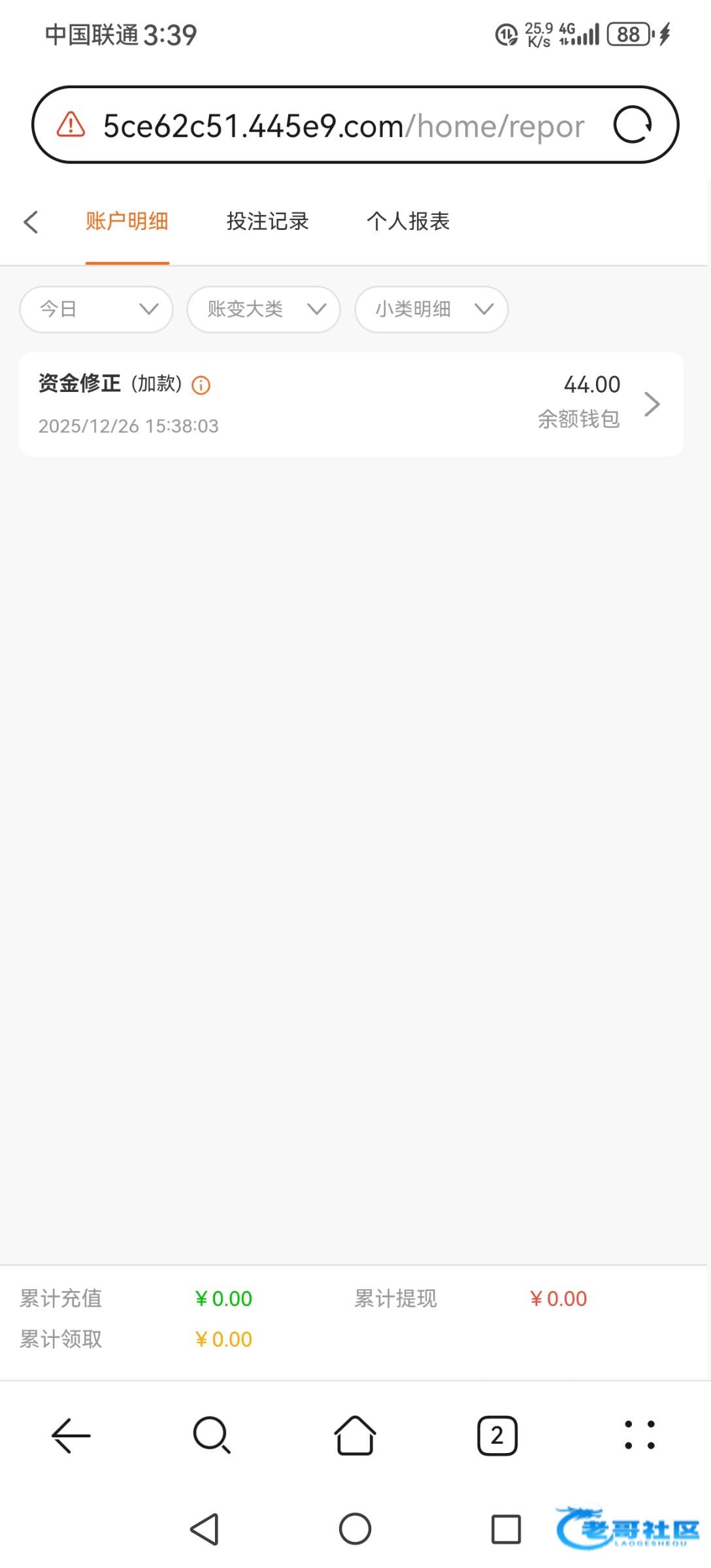Reload the page with the refresh icon
This screenshot has height=1568, width=711.
[633, 125]
